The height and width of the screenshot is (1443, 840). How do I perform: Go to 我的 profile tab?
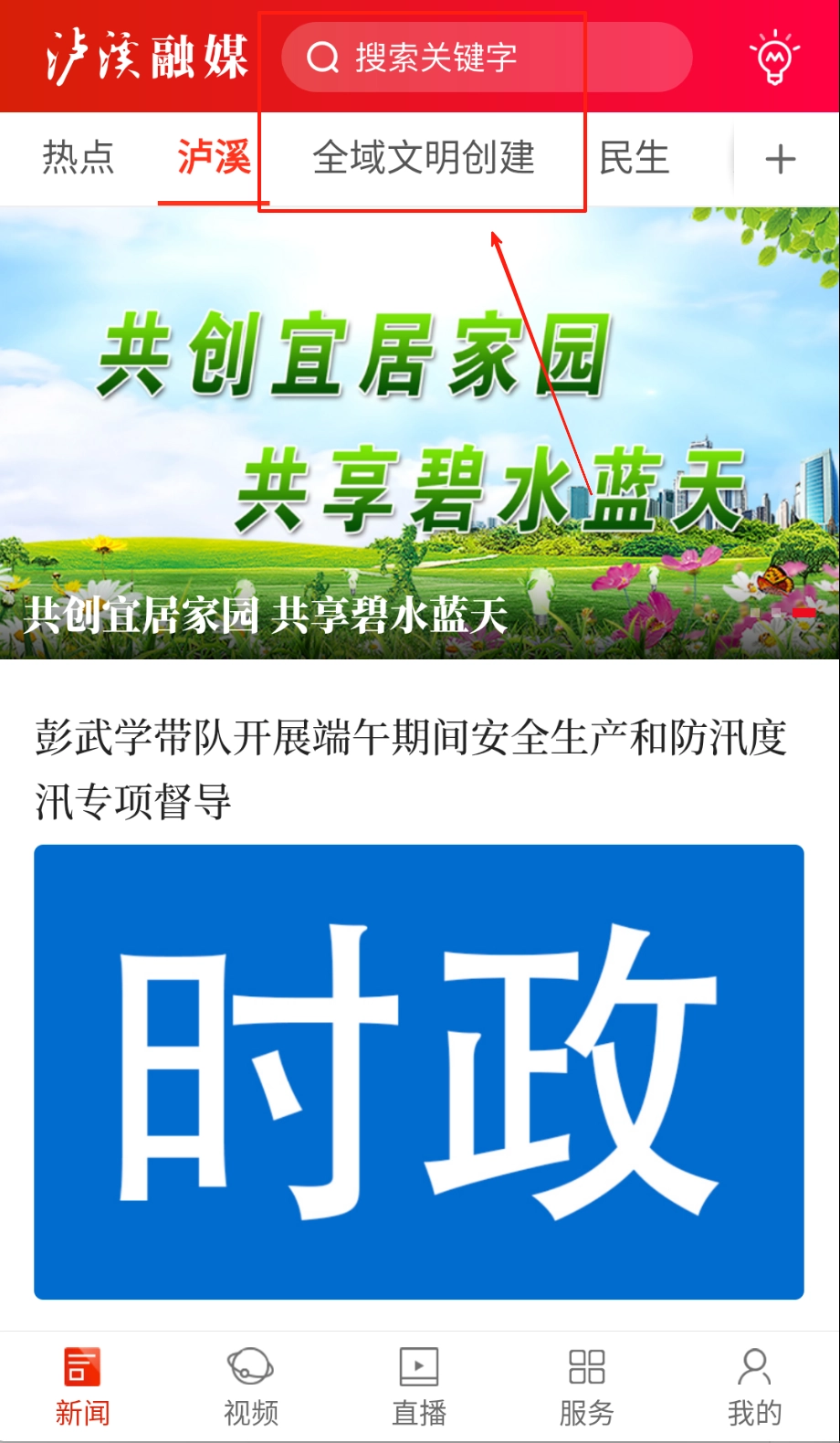click(754, 1386)
